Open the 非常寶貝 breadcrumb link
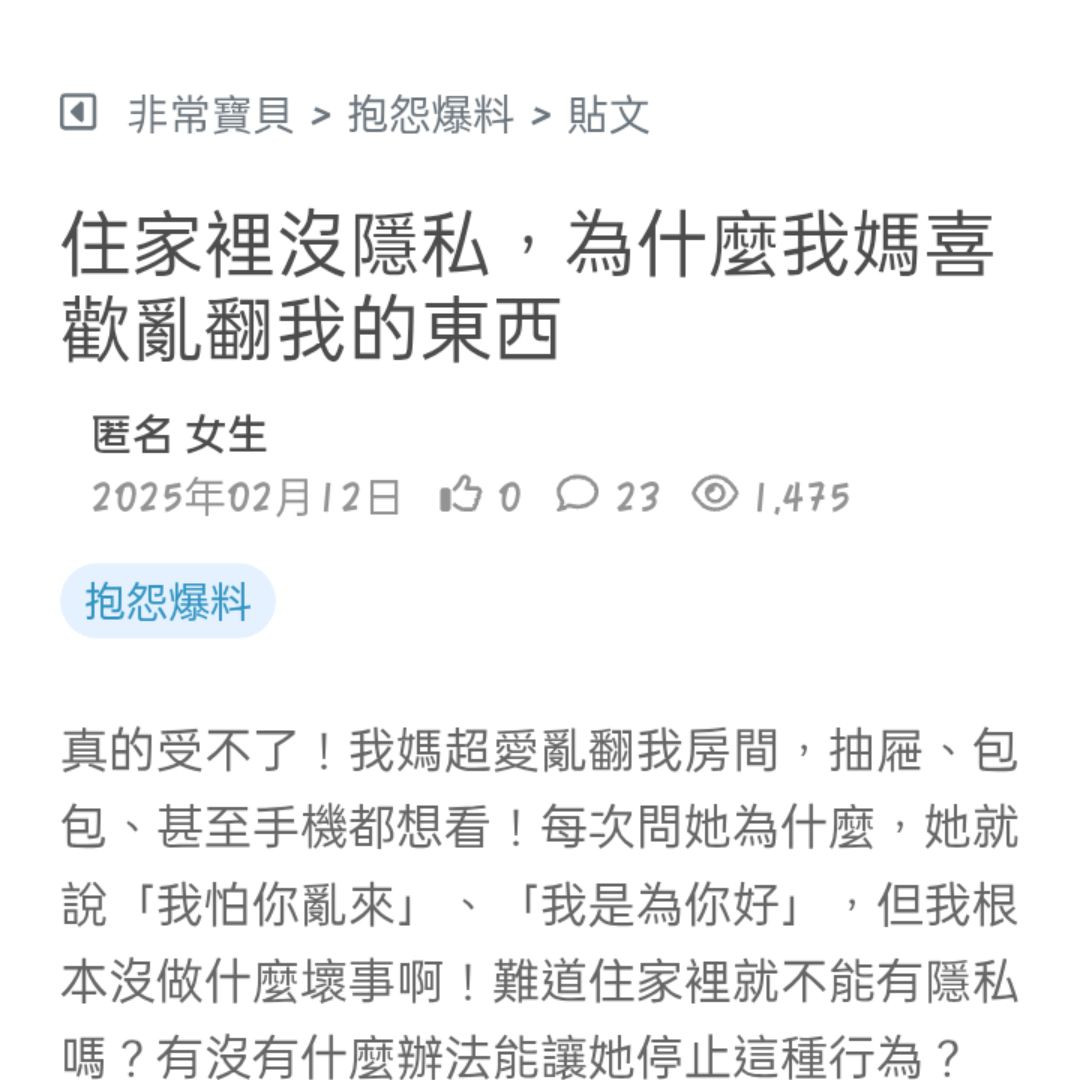This screenshot has width=1080, height=1080. click(211, 114)
